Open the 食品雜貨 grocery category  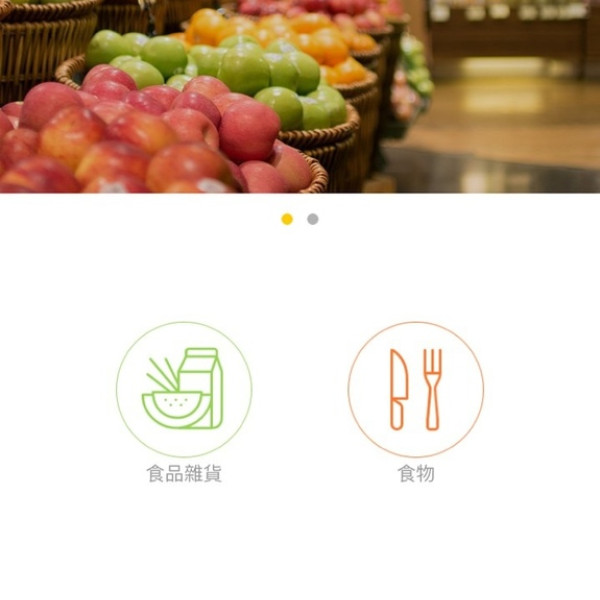click(x=184, y=389)
